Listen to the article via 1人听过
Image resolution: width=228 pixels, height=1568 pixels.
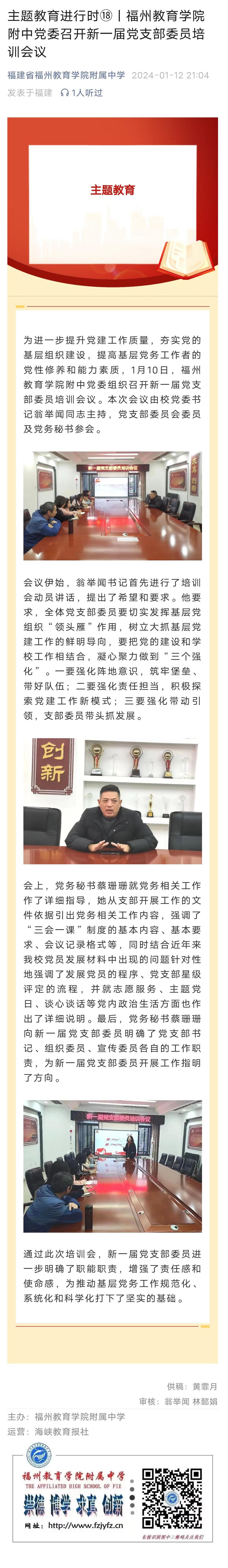click(x=82, y=93)
